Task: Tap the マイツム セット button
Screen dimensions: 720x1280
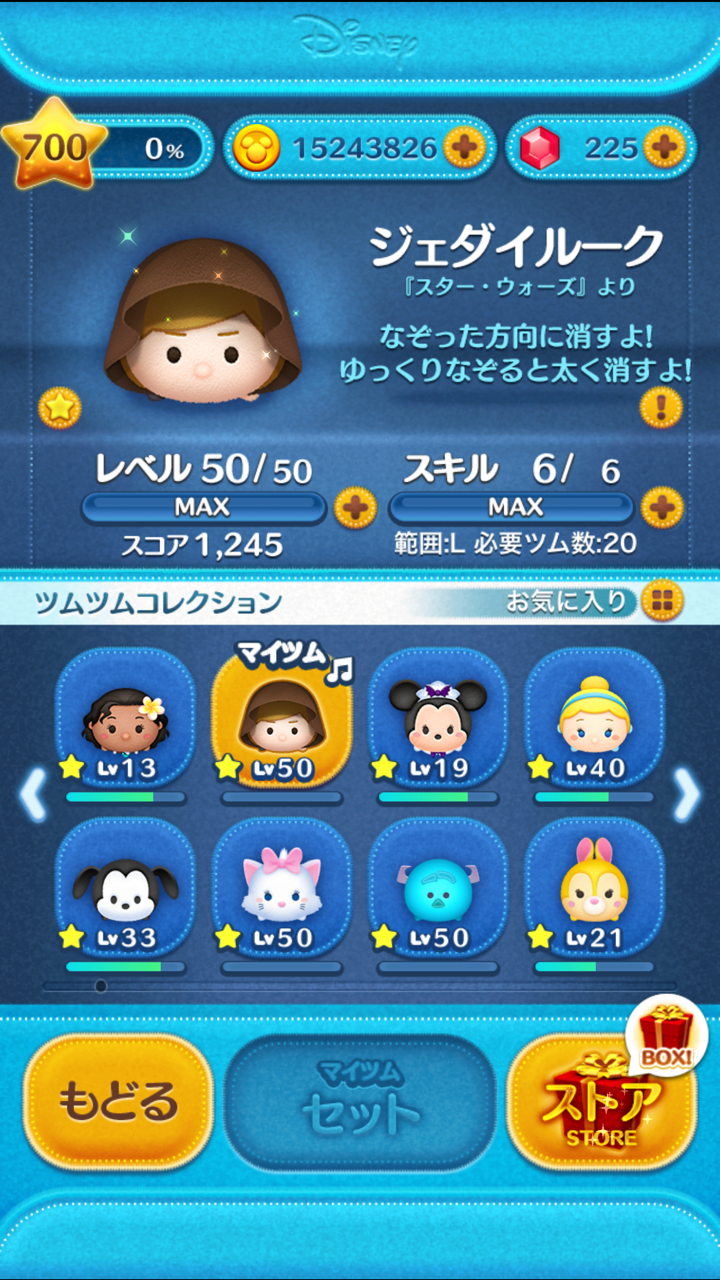Action: 360,1101
